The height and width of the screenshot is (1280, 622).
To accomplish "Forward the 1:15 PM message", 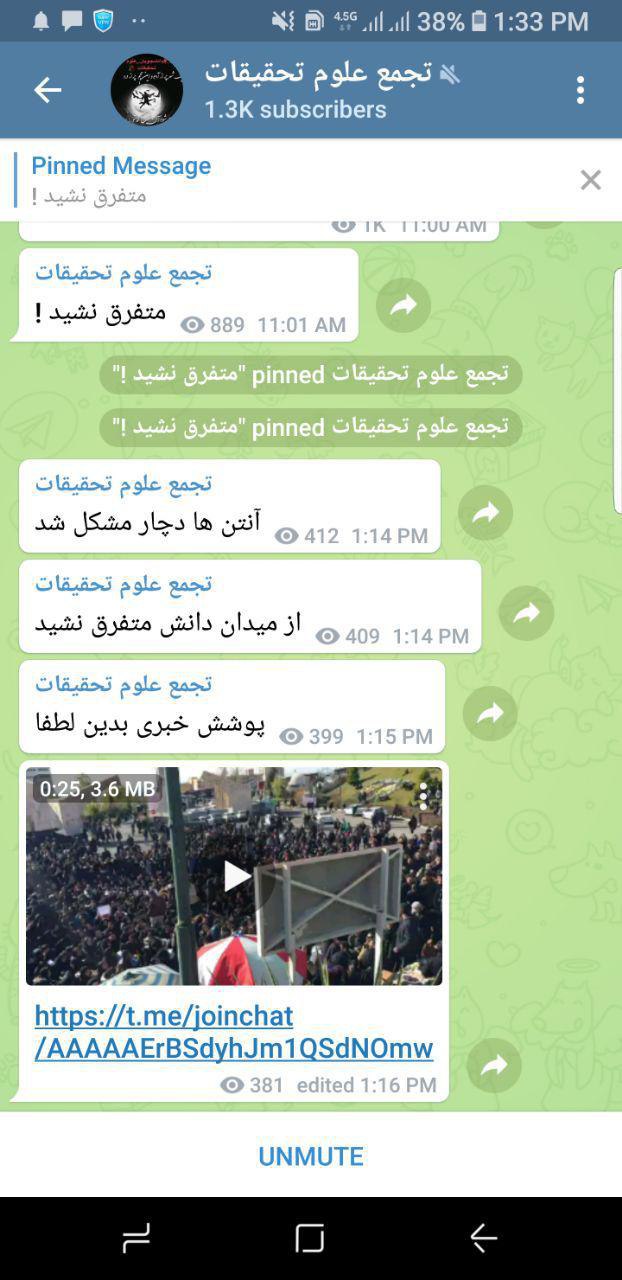I will pos(490,713).
